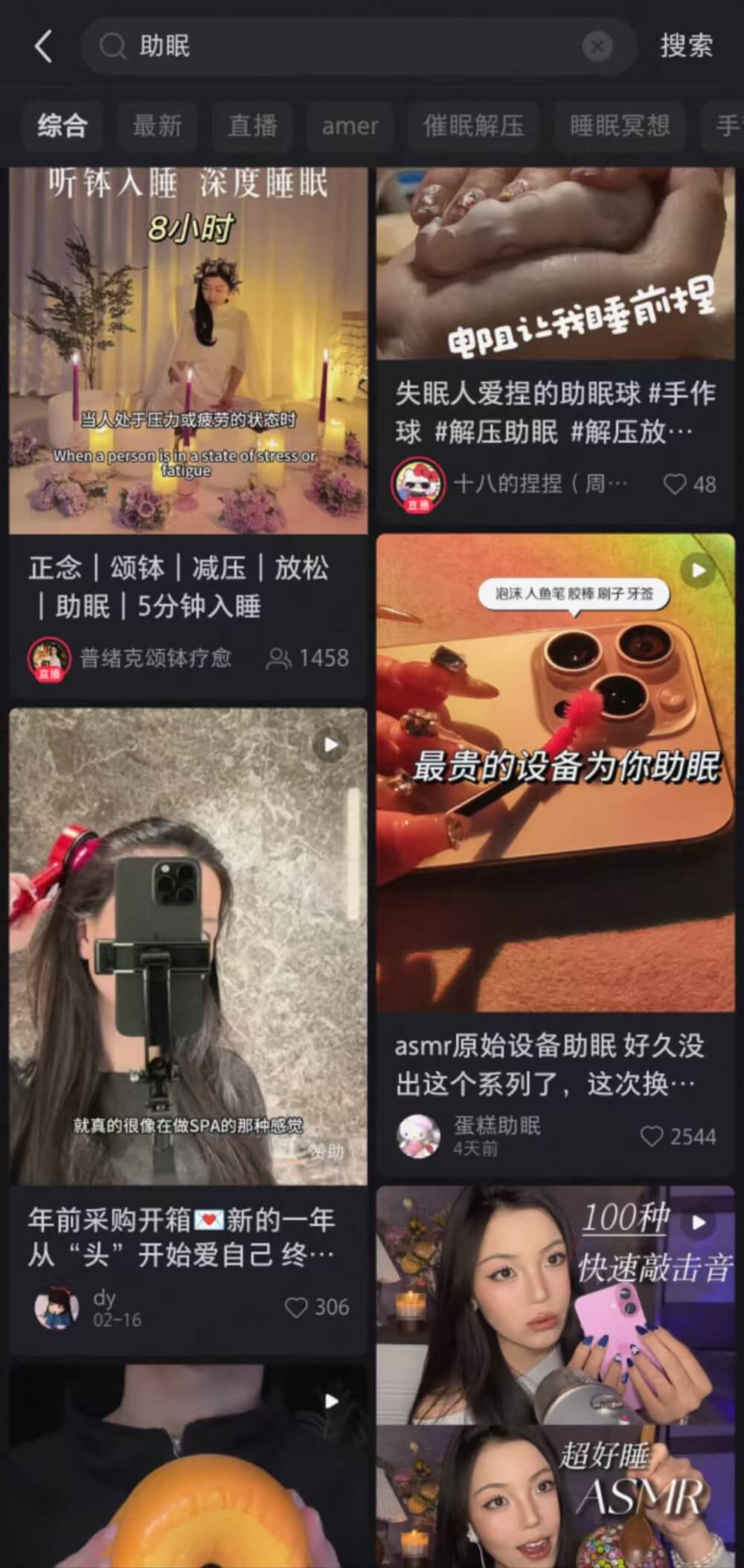Open 普绪克颂钵疗愈 profile avatar
Screen dimensions: 744x1568
(49, 659)
